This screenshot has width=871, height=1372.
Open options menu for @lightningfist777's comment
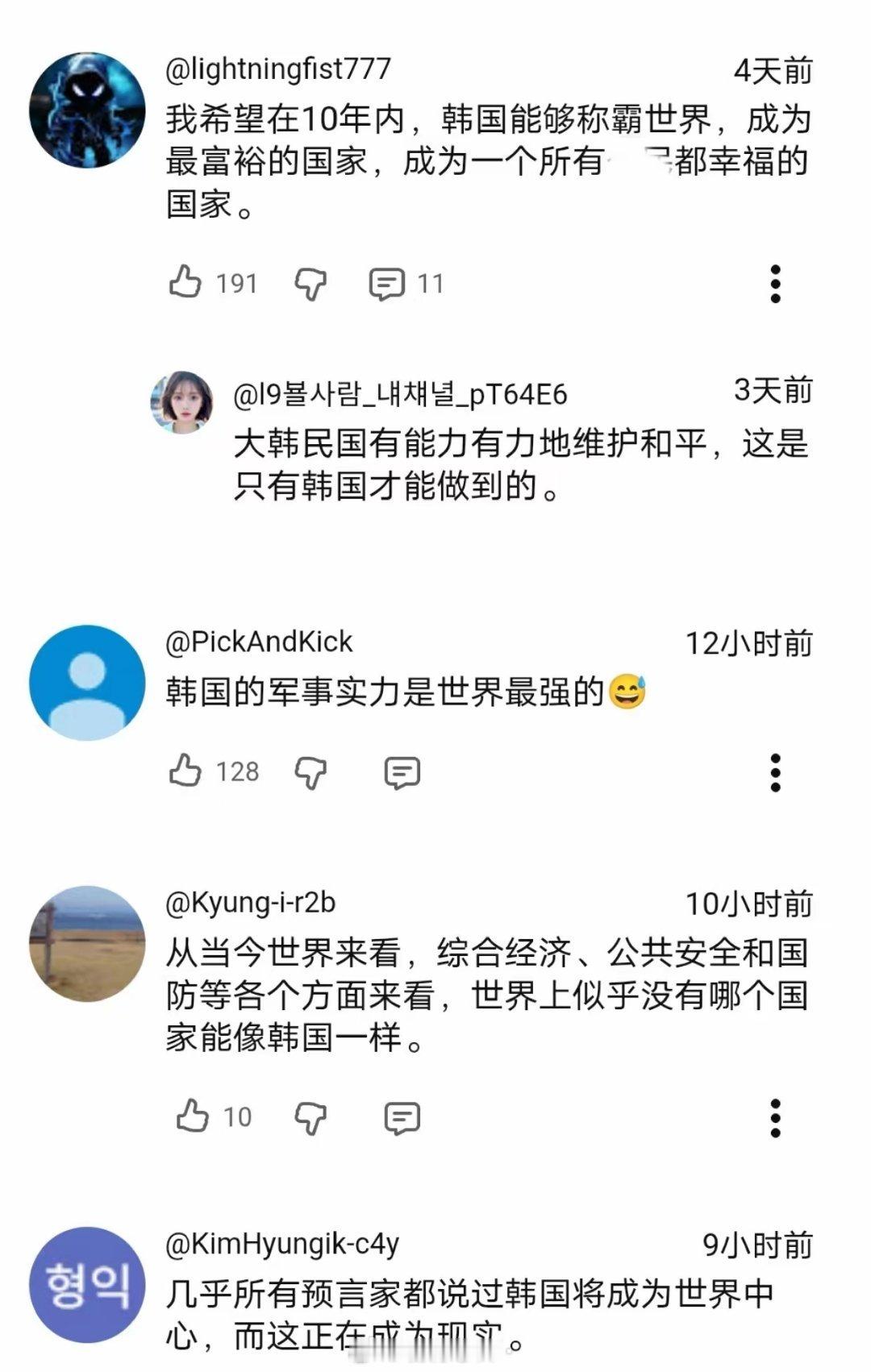tap(777, 282)
